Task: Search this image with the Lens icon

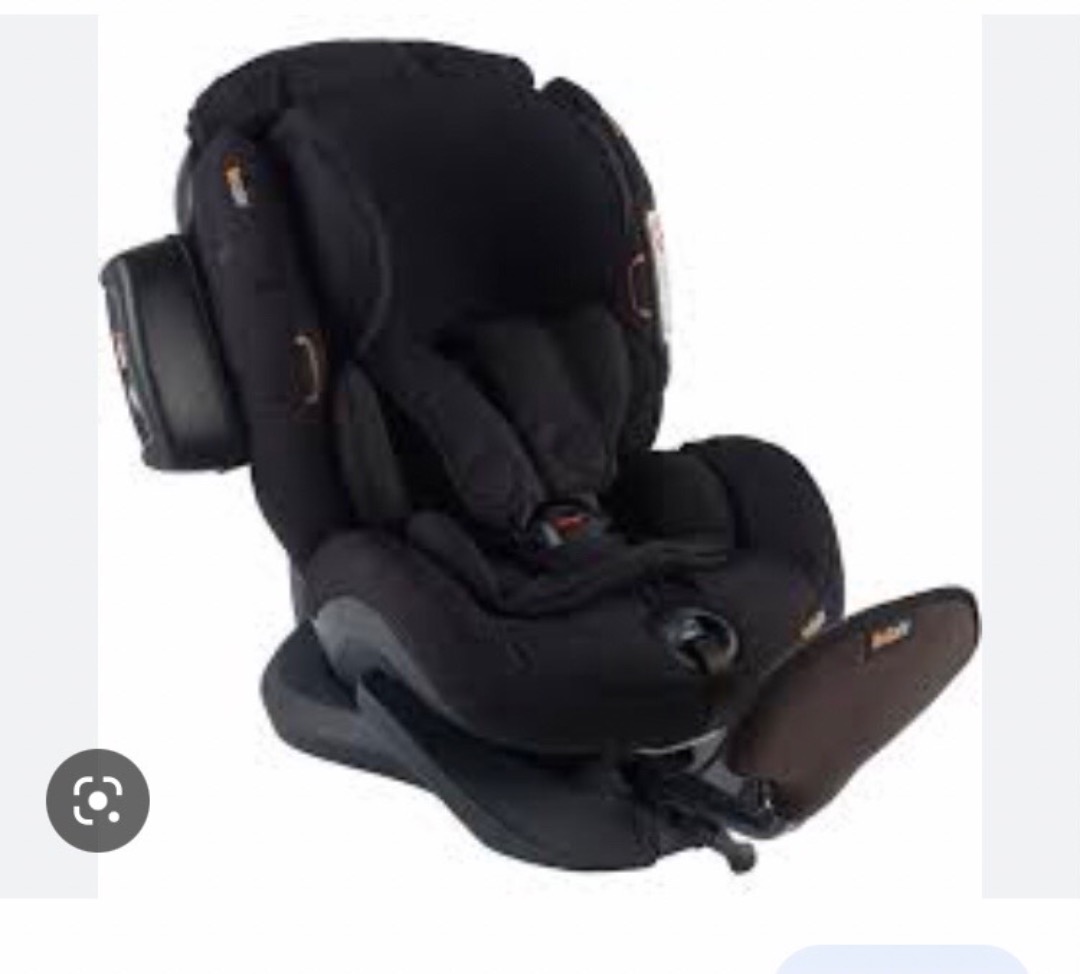Action: 98,800
